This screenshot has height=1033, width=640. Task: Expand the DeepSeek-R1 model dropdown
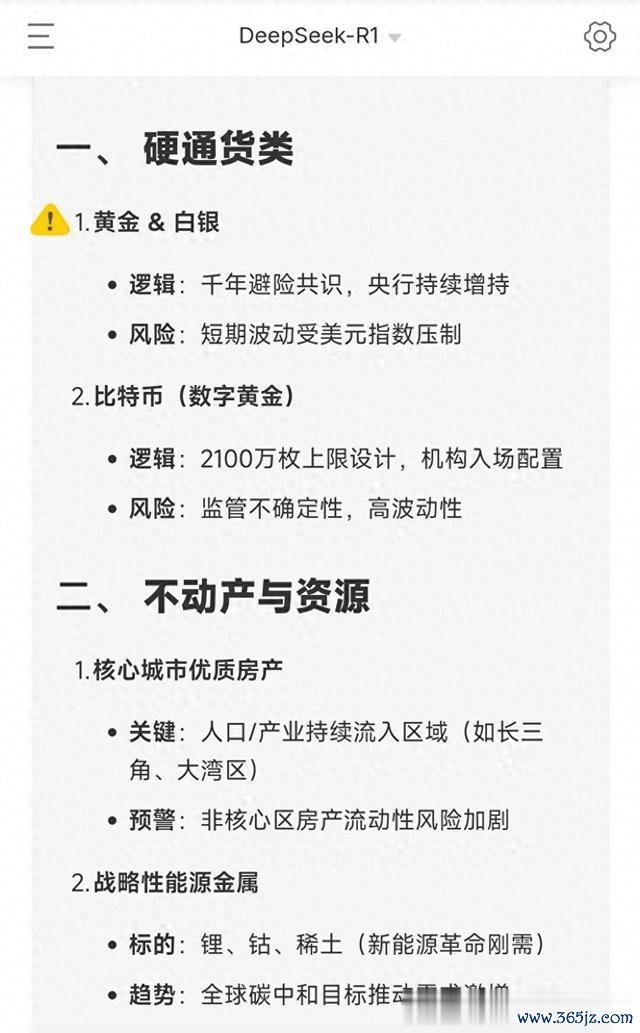click(320, 36)
